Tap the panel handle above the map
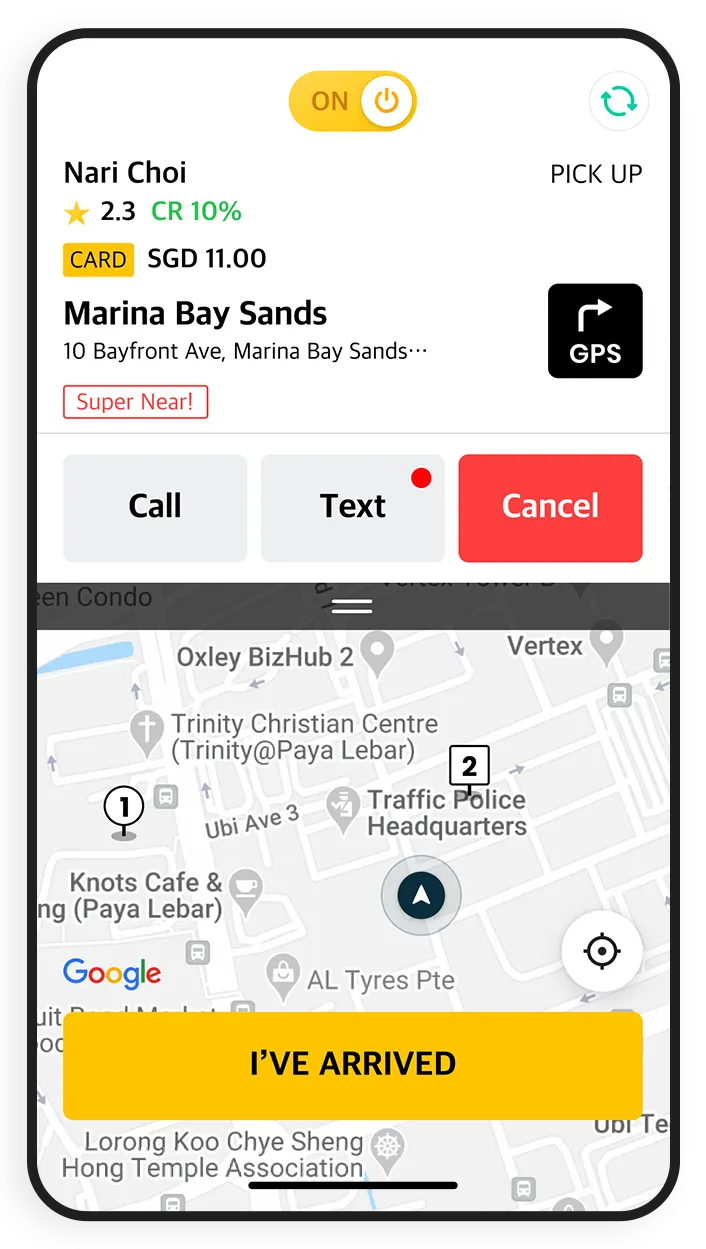This screenshot has height=1249, width=706. coord(352,606)
